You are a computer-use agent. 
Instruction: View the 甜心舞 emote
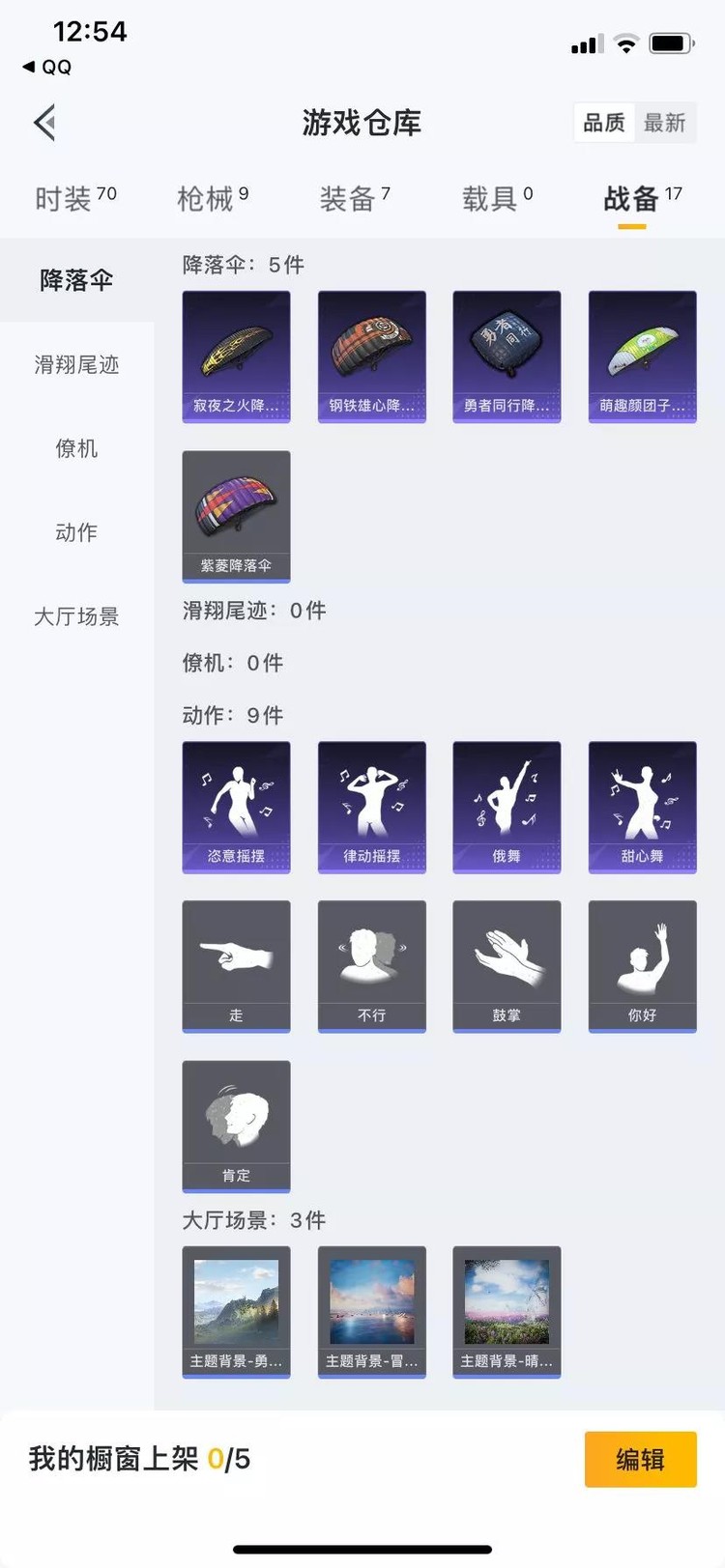[642, 807]
